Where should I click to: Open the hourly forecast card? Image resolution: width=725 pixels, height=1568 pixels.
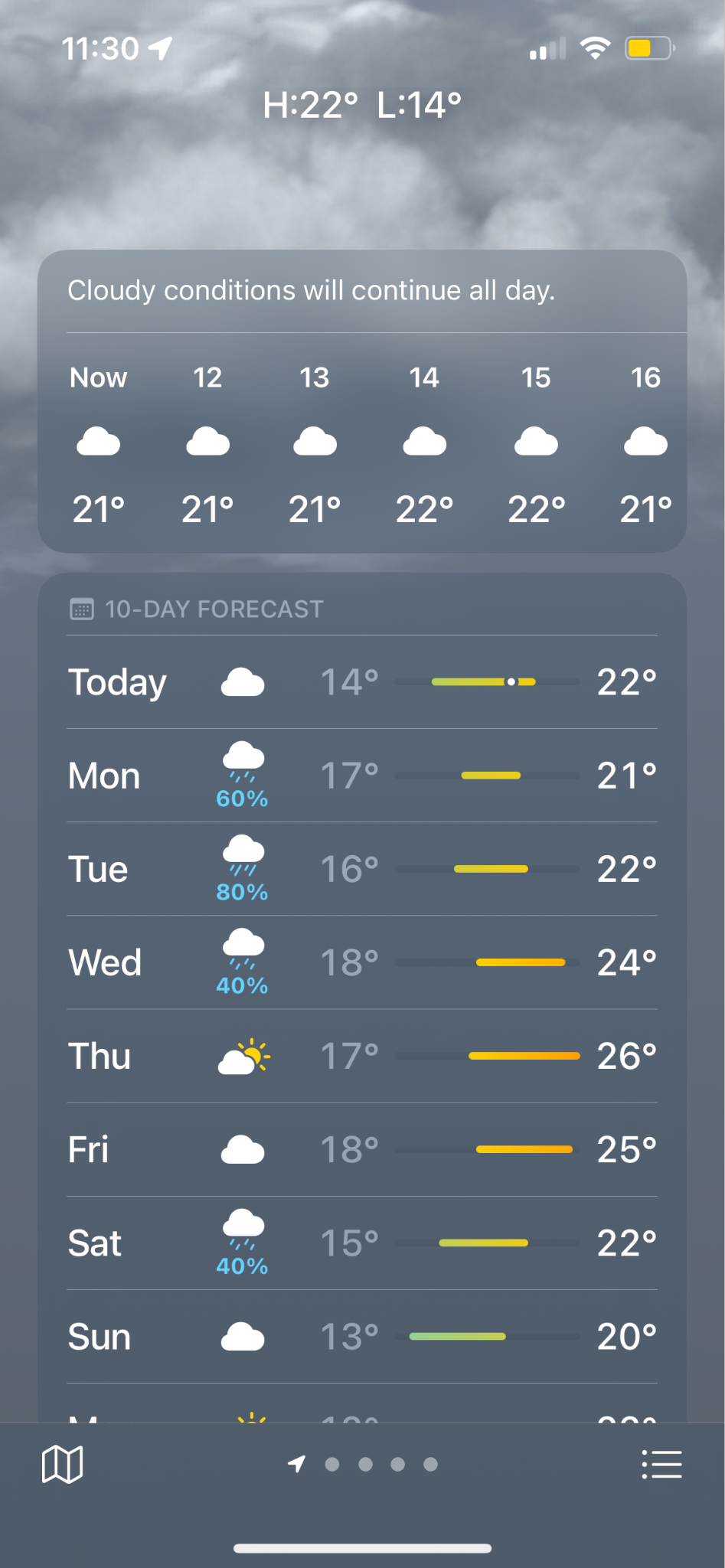362,401
